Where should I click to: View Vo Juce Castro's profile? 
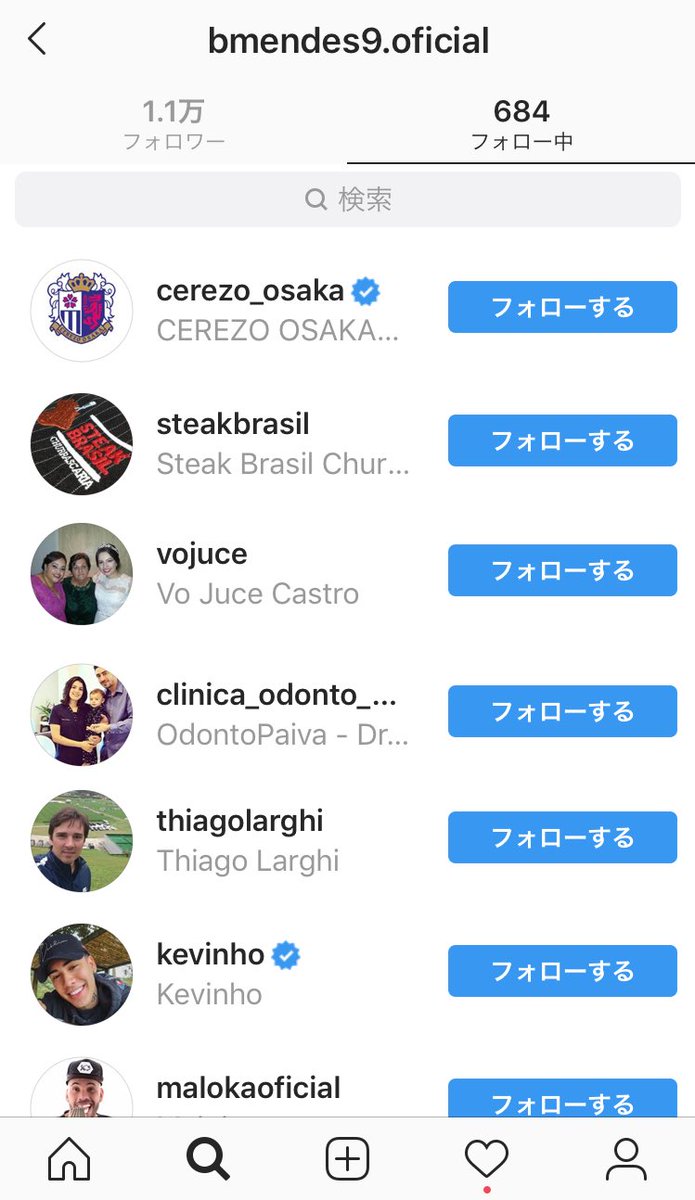202,554
